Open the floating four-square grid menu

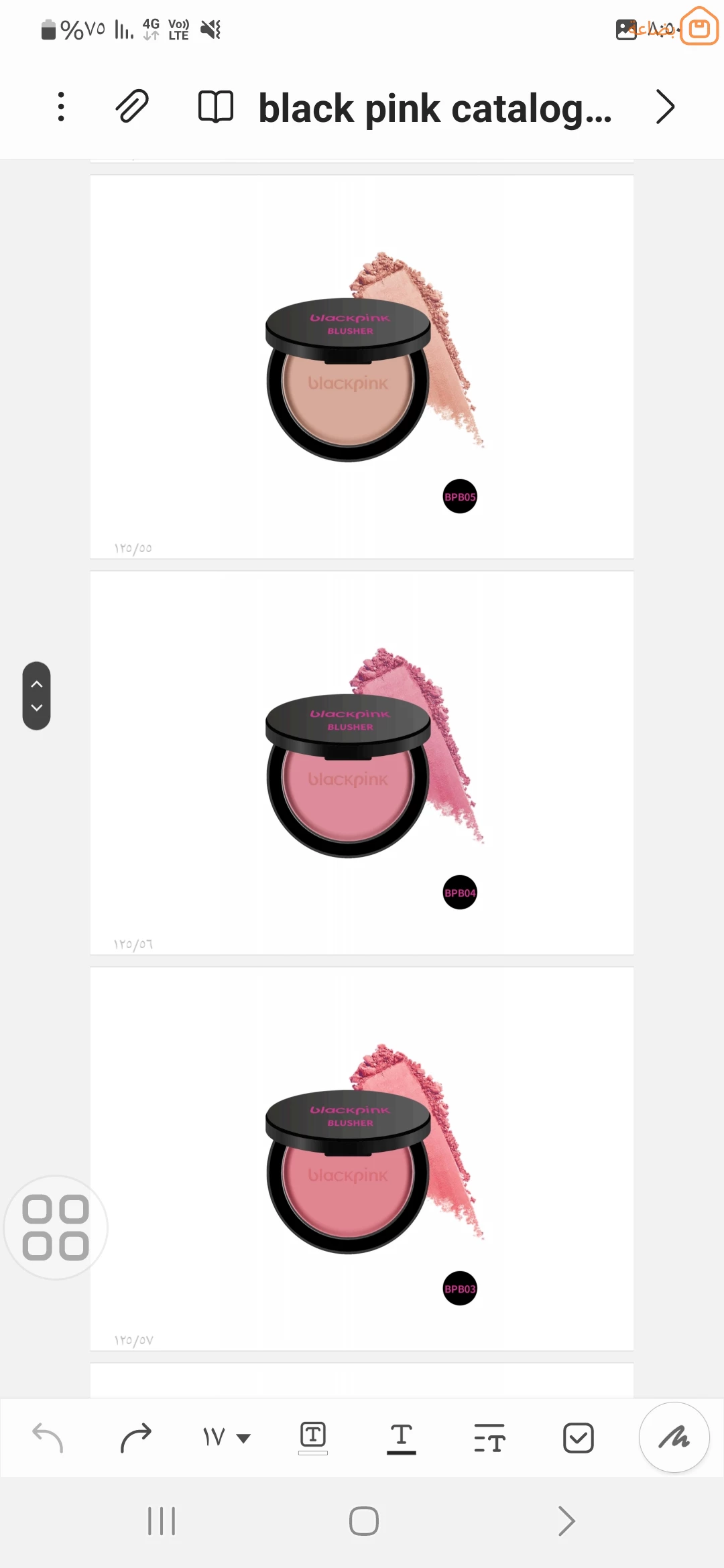(56, 1228)
